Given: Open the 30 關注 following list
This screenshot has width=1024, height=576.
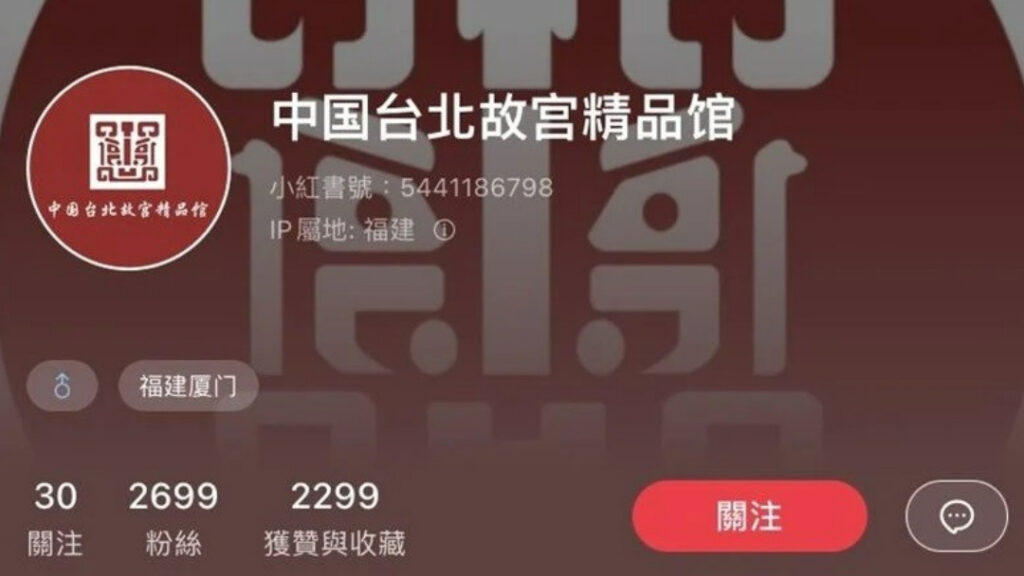Looking at the screenshot, I should tap(57, 518).
